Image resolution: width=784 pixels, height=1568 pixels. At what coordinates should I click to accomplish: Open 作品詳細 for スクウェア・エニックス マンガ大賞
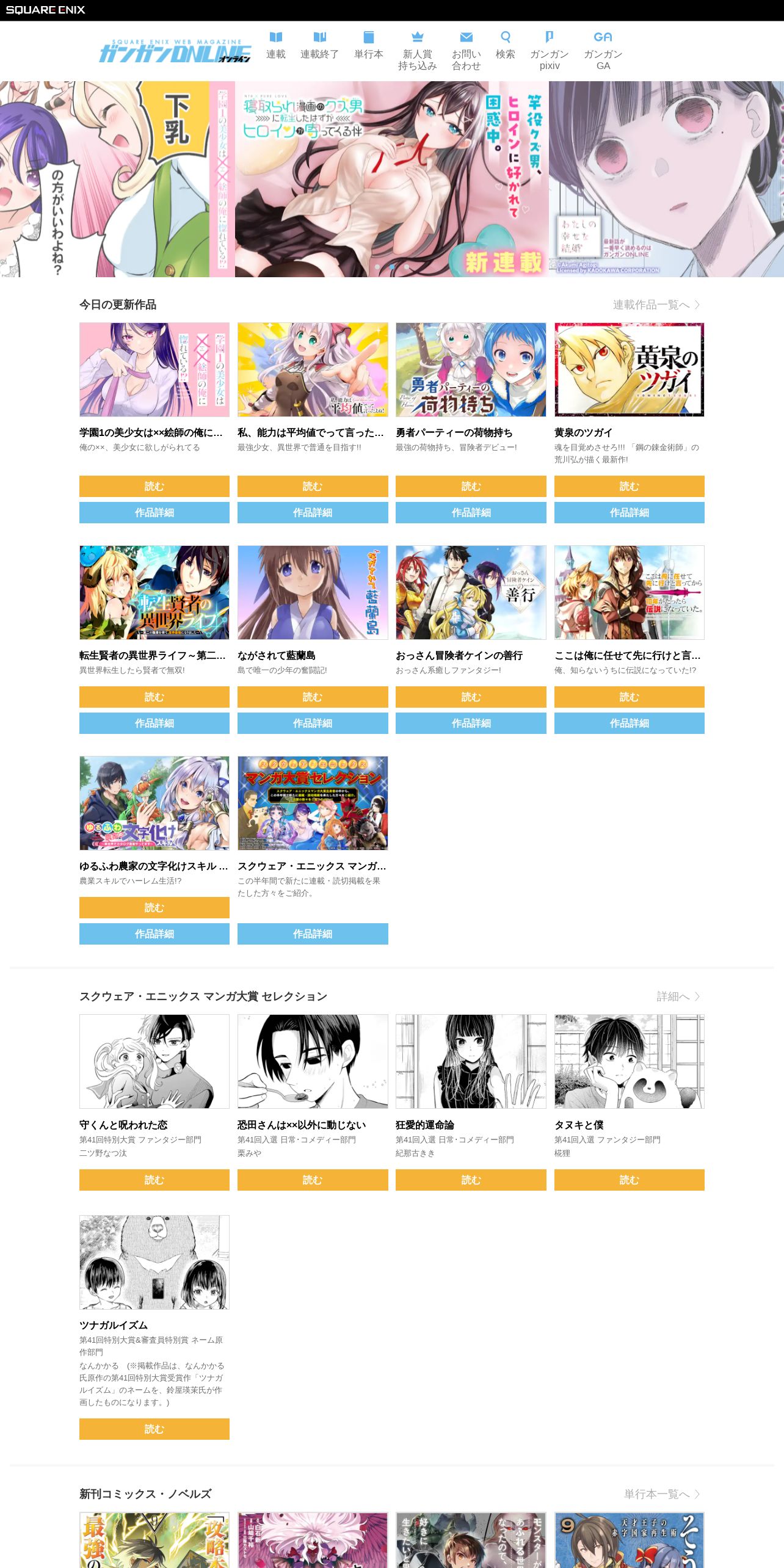pos(313,934)
